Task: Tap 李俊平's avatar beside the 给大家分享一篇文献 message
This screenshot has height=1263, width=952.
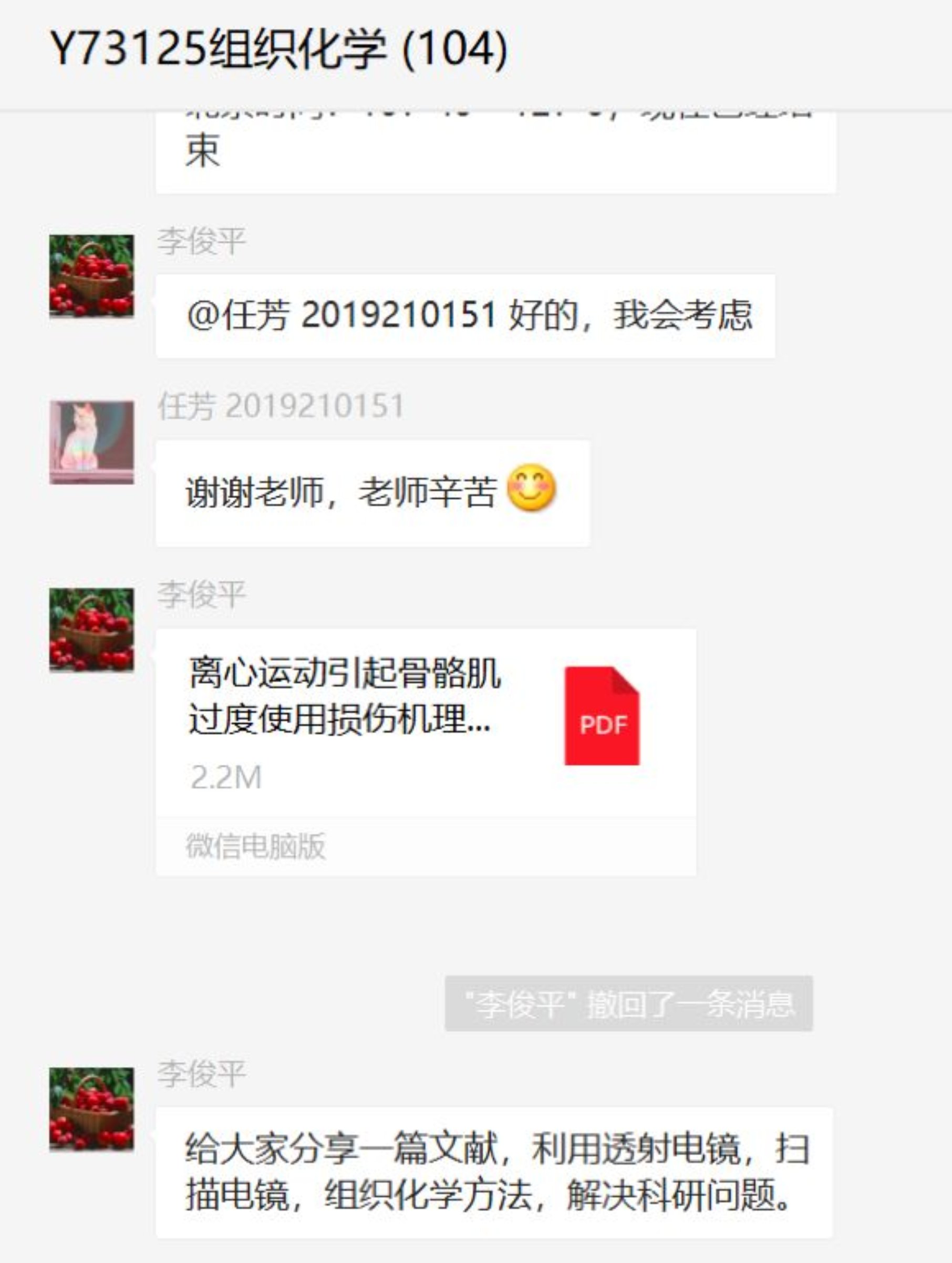Action: point(92,1109)
